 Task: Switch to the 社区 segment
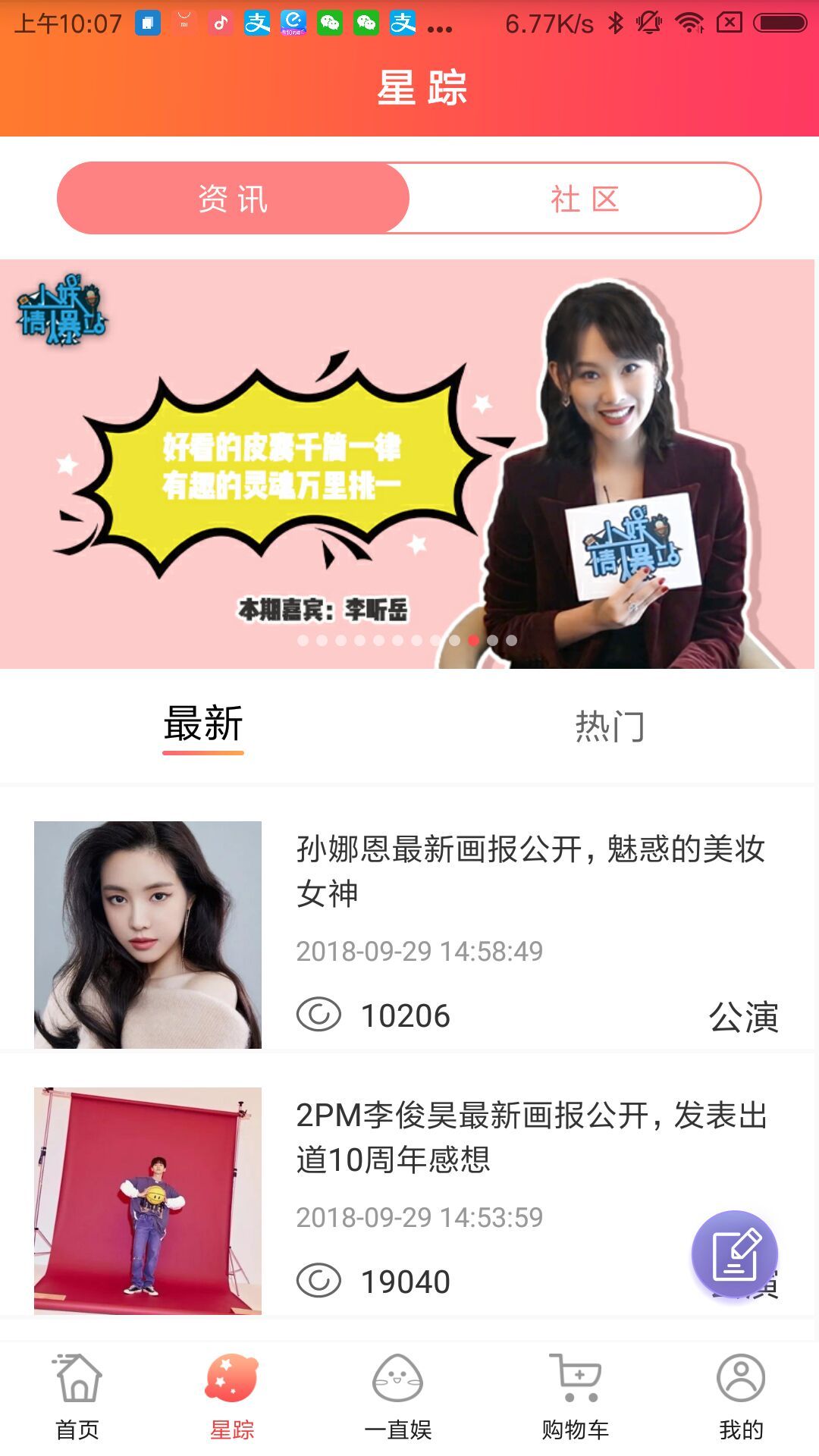pos(585,199)
